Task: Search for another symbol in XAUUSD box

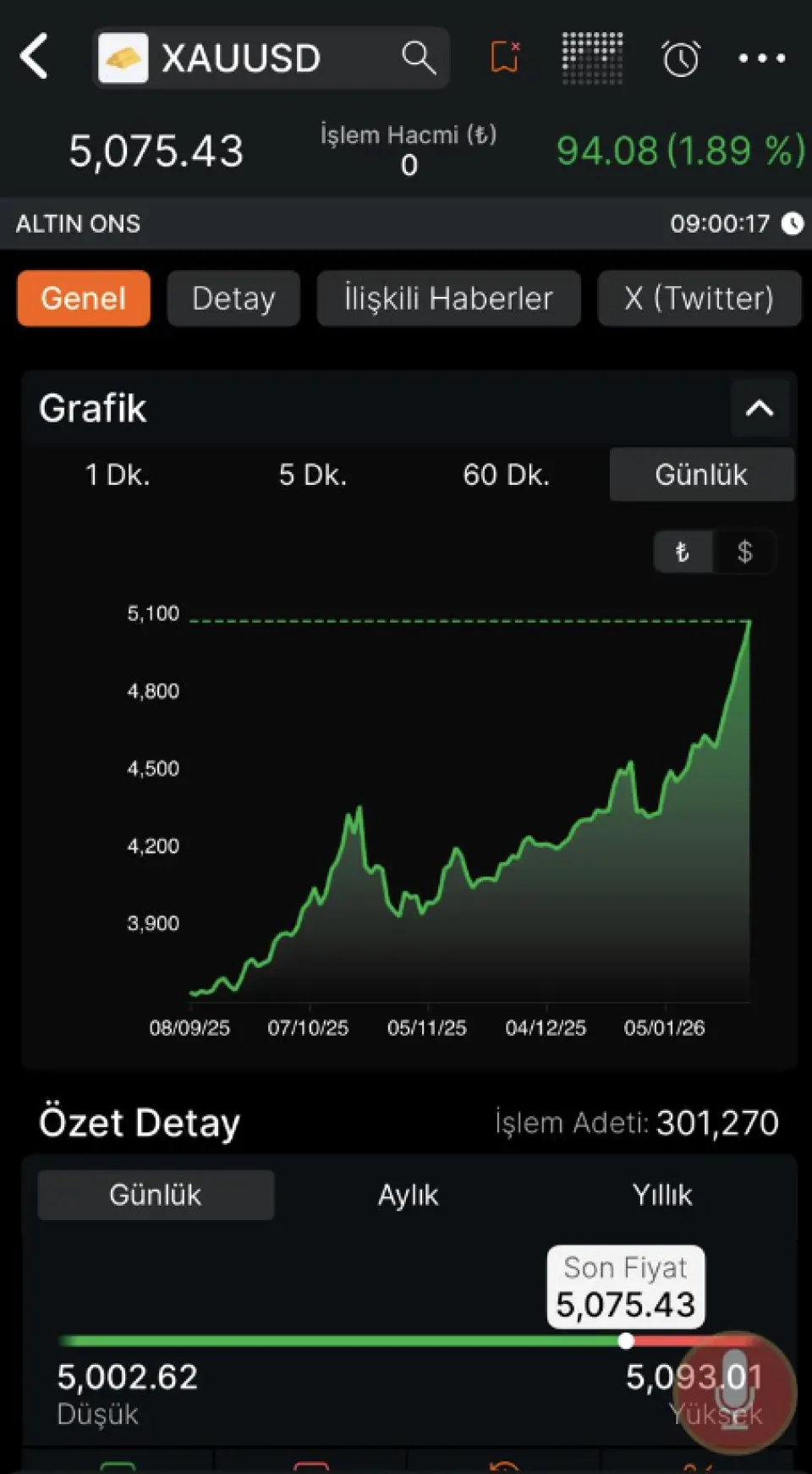Action: [418, 58]
